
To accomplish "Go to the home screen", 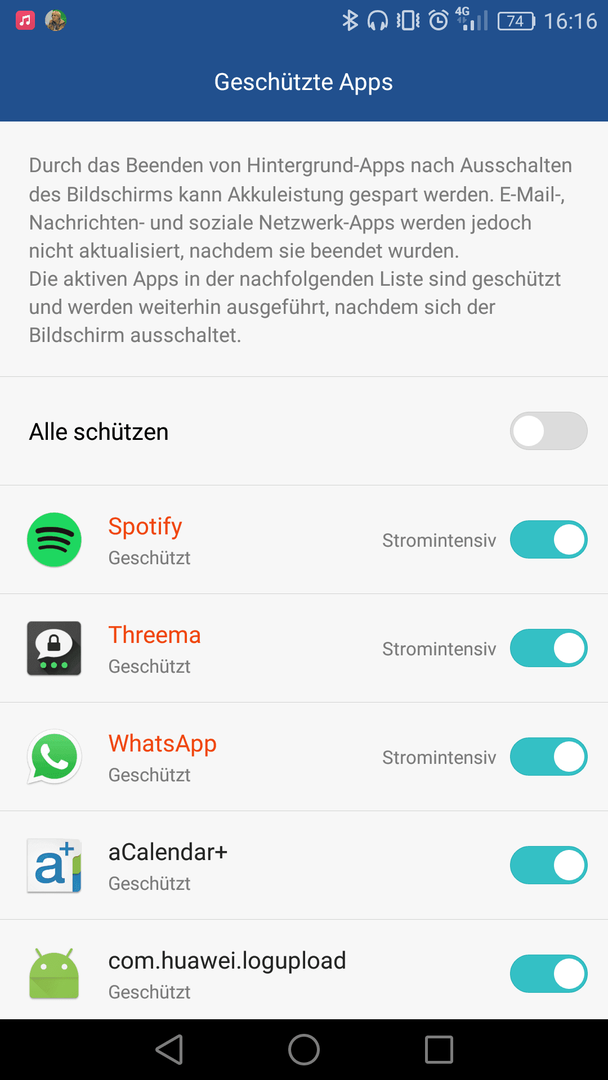I will (x=304, y=1049).
